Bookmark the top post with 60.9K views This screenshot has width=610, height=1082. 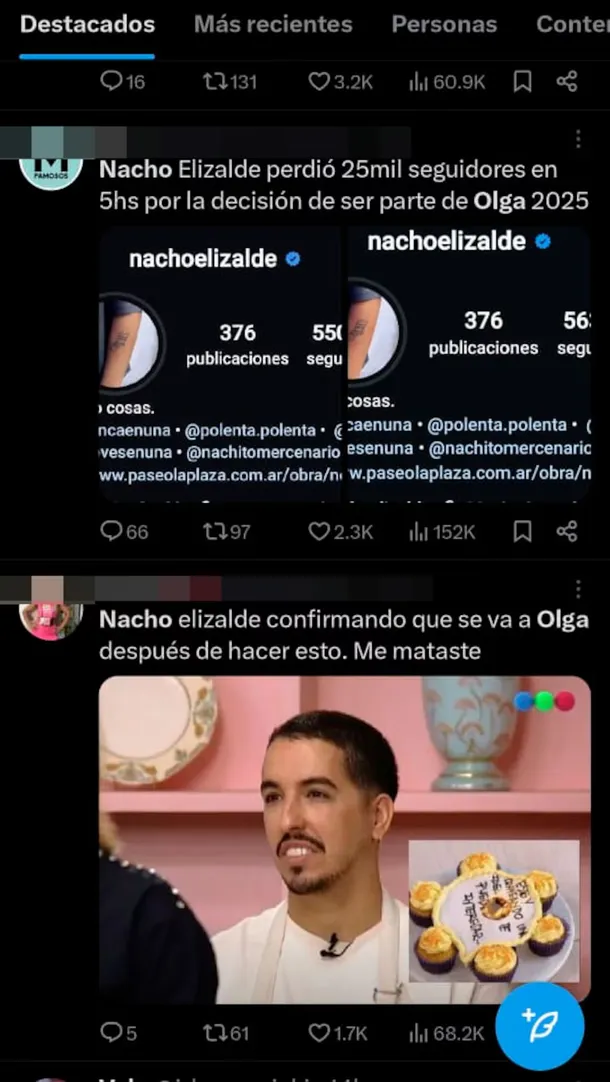522,82
